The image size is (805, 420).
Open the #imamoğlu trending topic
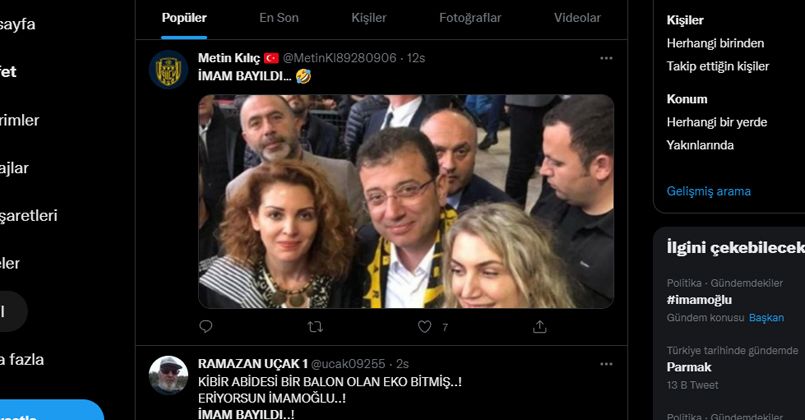pos(699,300)
